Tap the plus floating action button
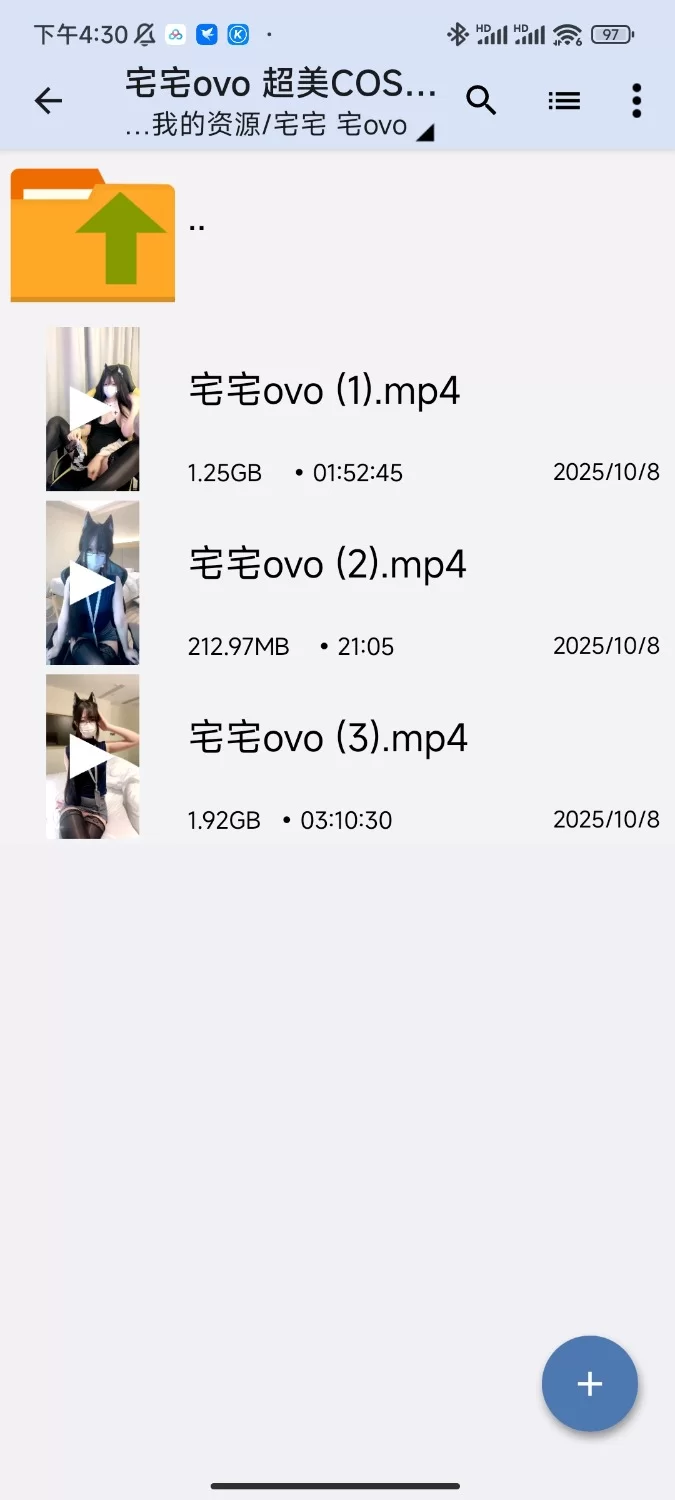Image resolution: width=675 pixels, height=1500 pixels. click(x=589, y=1383)
